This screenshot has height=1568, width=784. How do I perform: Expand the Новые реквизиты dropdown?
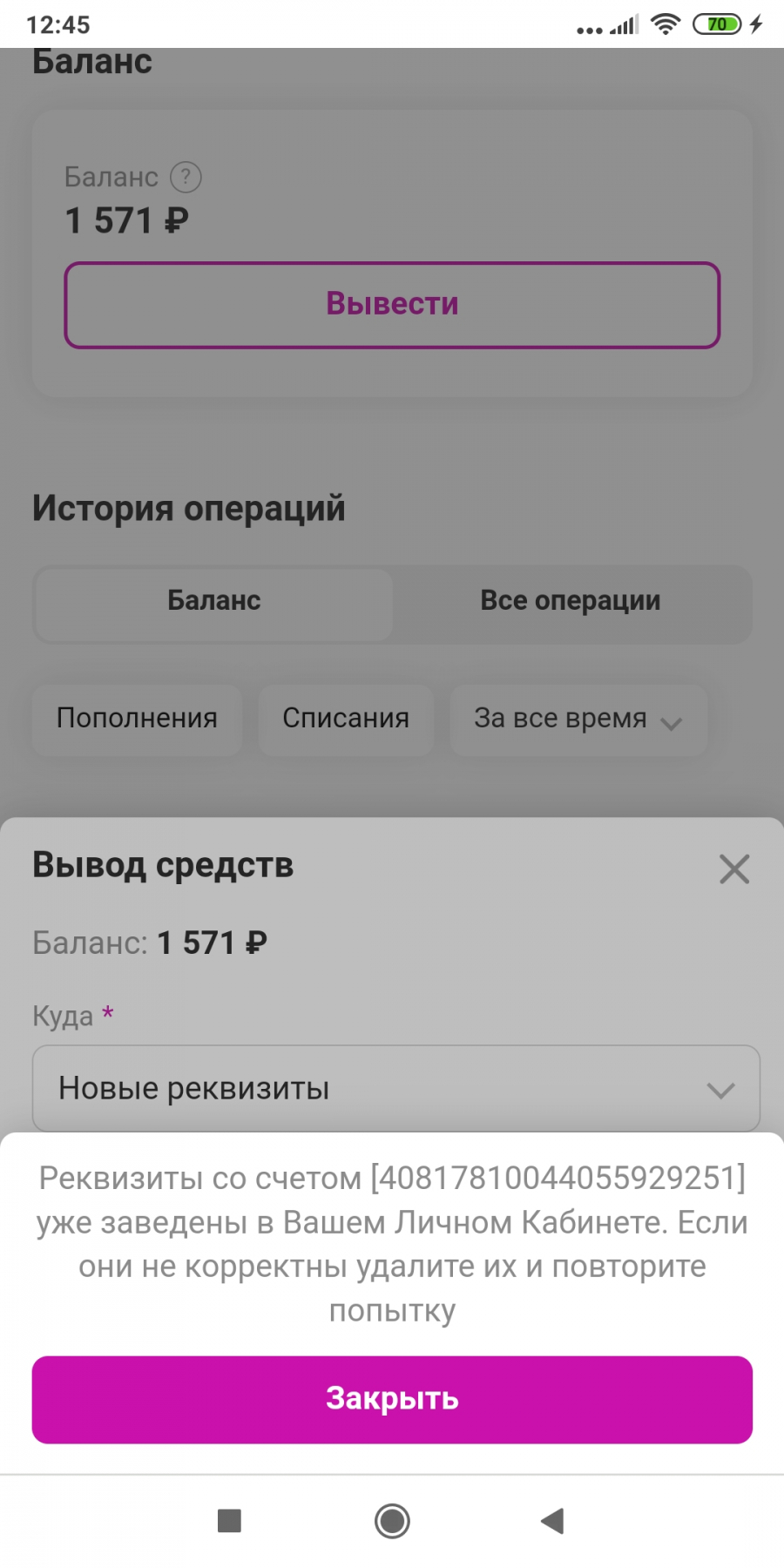tap(396, 1088)
